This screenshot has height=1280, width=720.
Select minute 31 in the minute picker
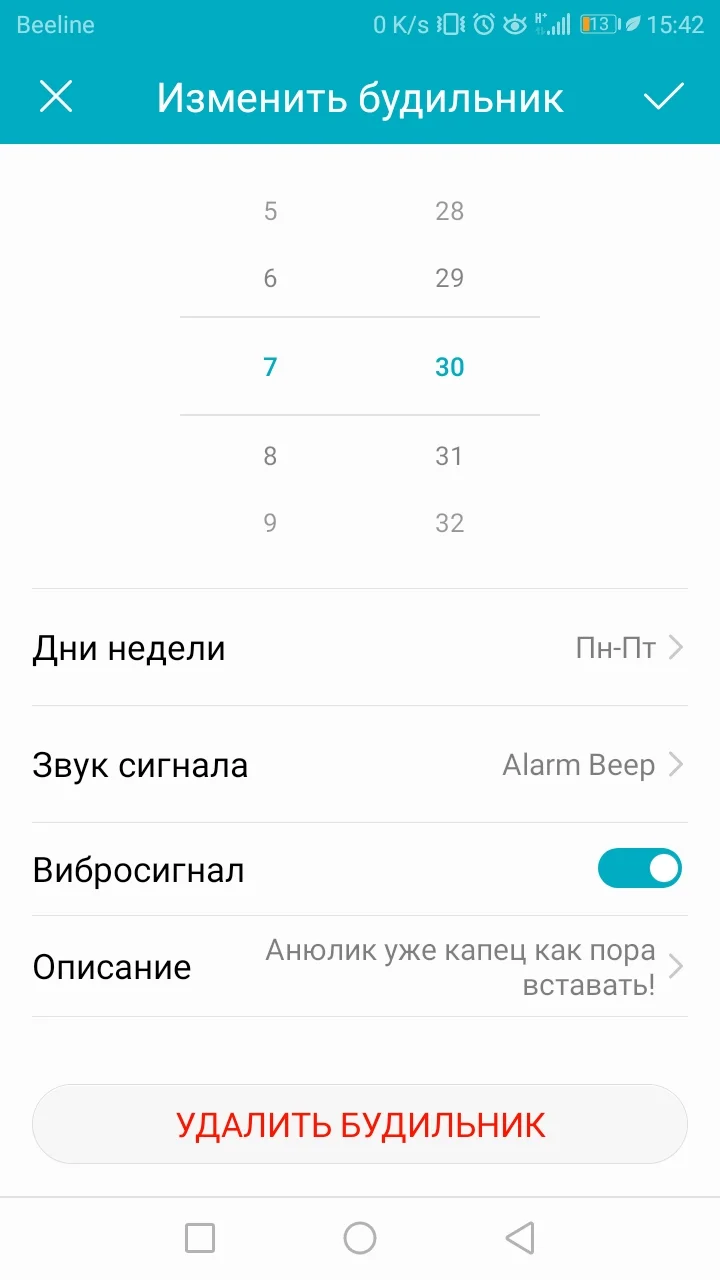(449, 456)
